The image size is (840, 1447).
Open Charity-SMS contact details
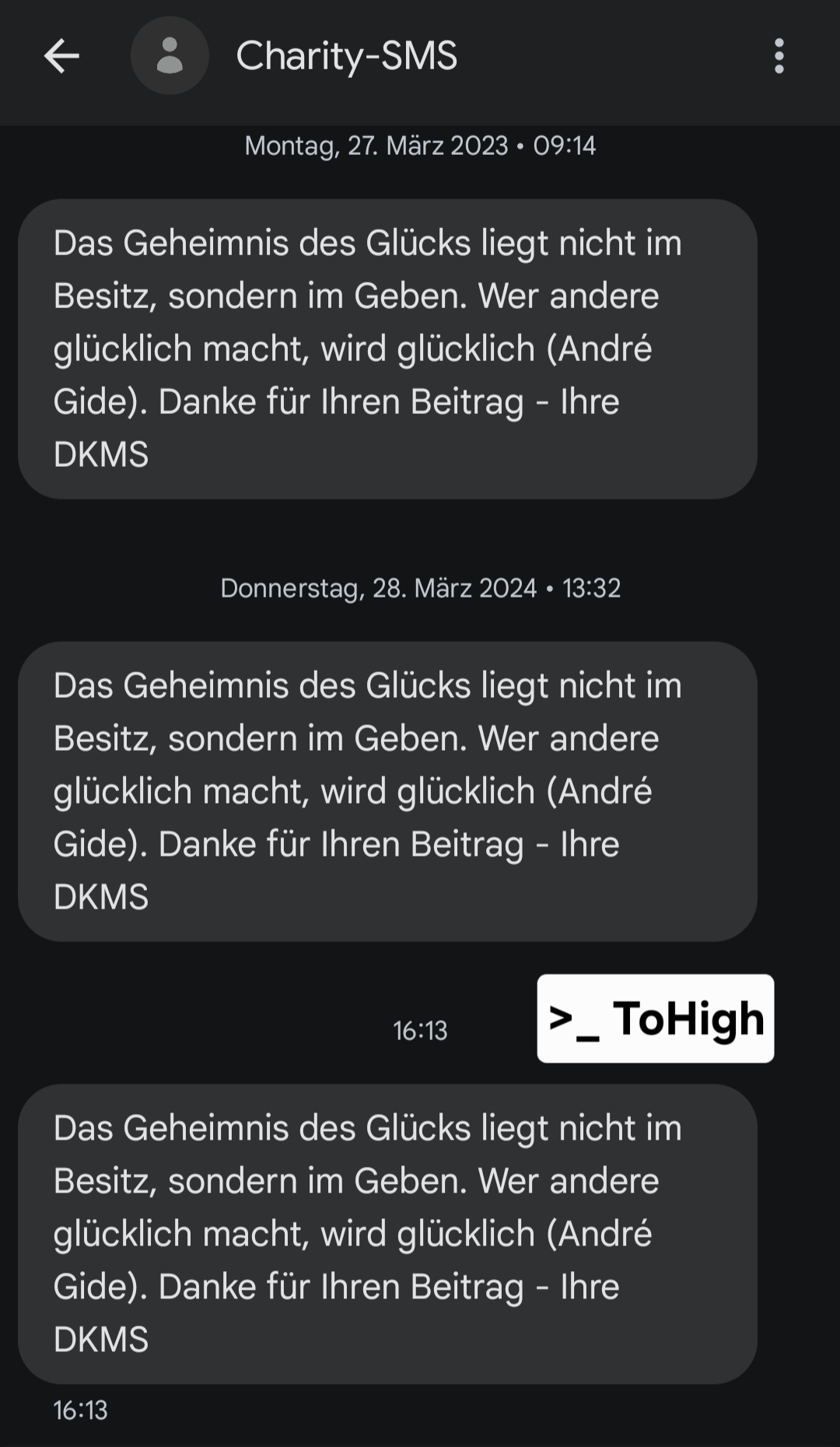pos(346,56)
